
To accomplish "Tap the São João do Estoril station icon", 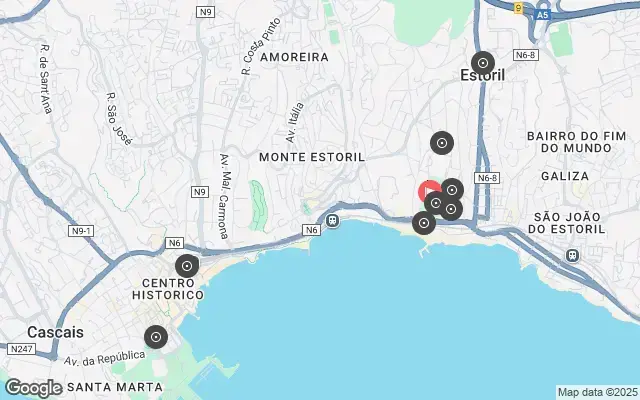I will click(x=573, y=254).
